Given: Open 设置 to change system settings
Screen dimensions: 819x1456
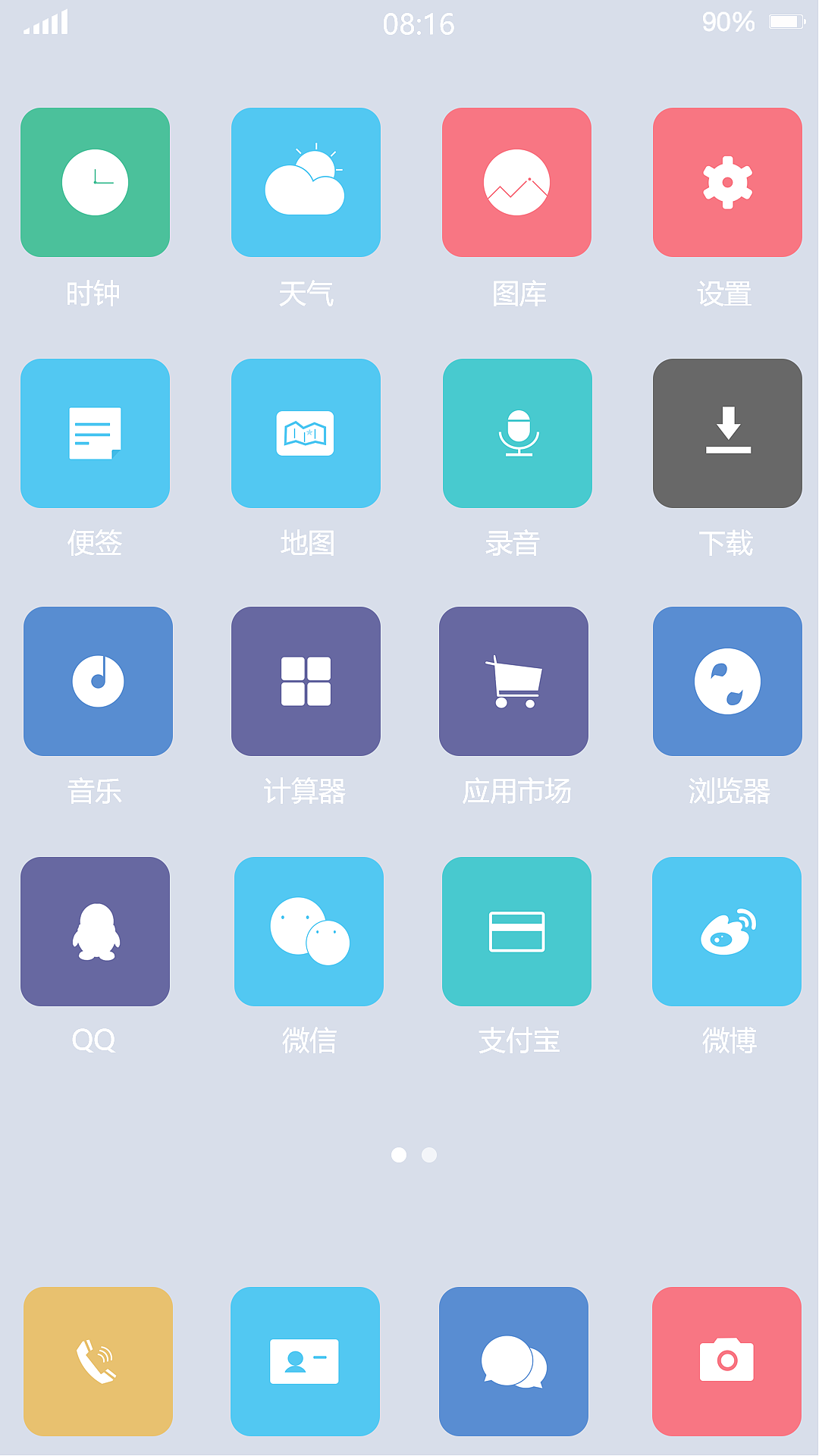Looking at the screenshot, I should coord(726,182).
